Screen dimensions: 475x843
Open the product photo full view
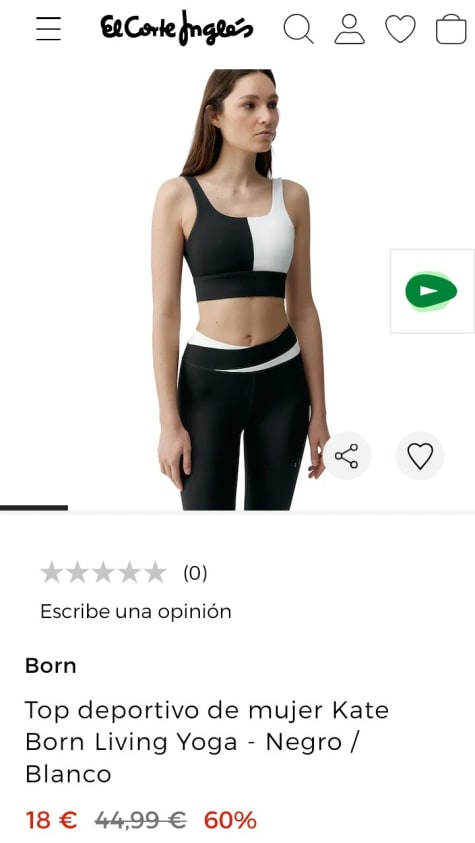pos(240,289)
